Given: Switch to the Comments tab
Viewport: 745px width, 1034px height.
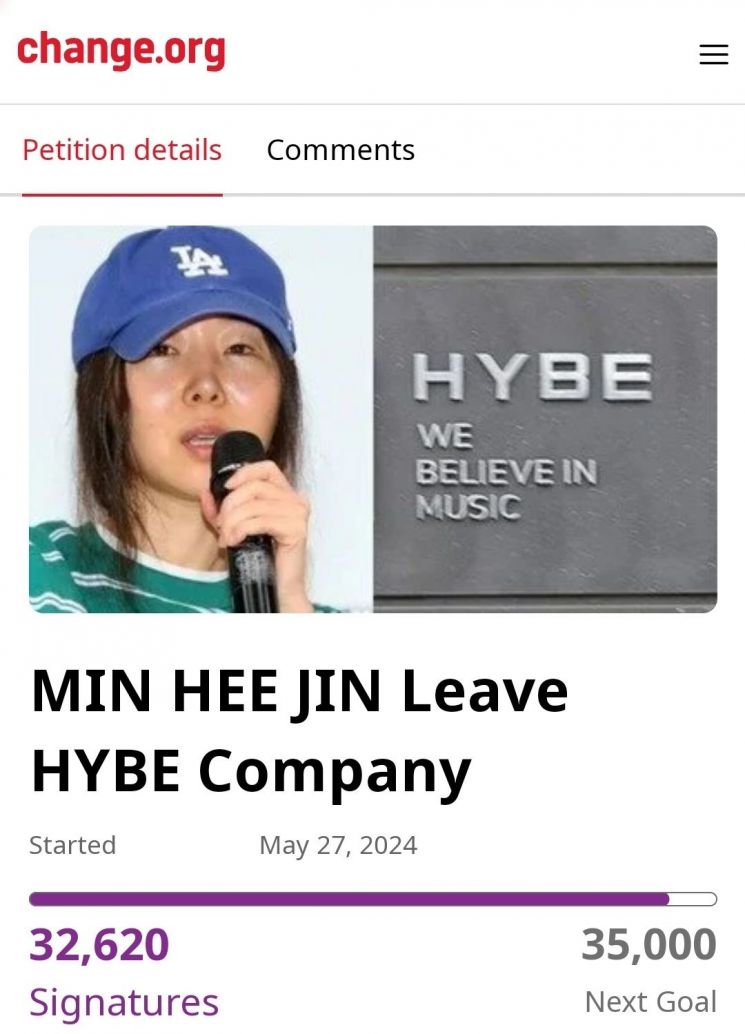Looking at the screenshot, I should point(340,150).
